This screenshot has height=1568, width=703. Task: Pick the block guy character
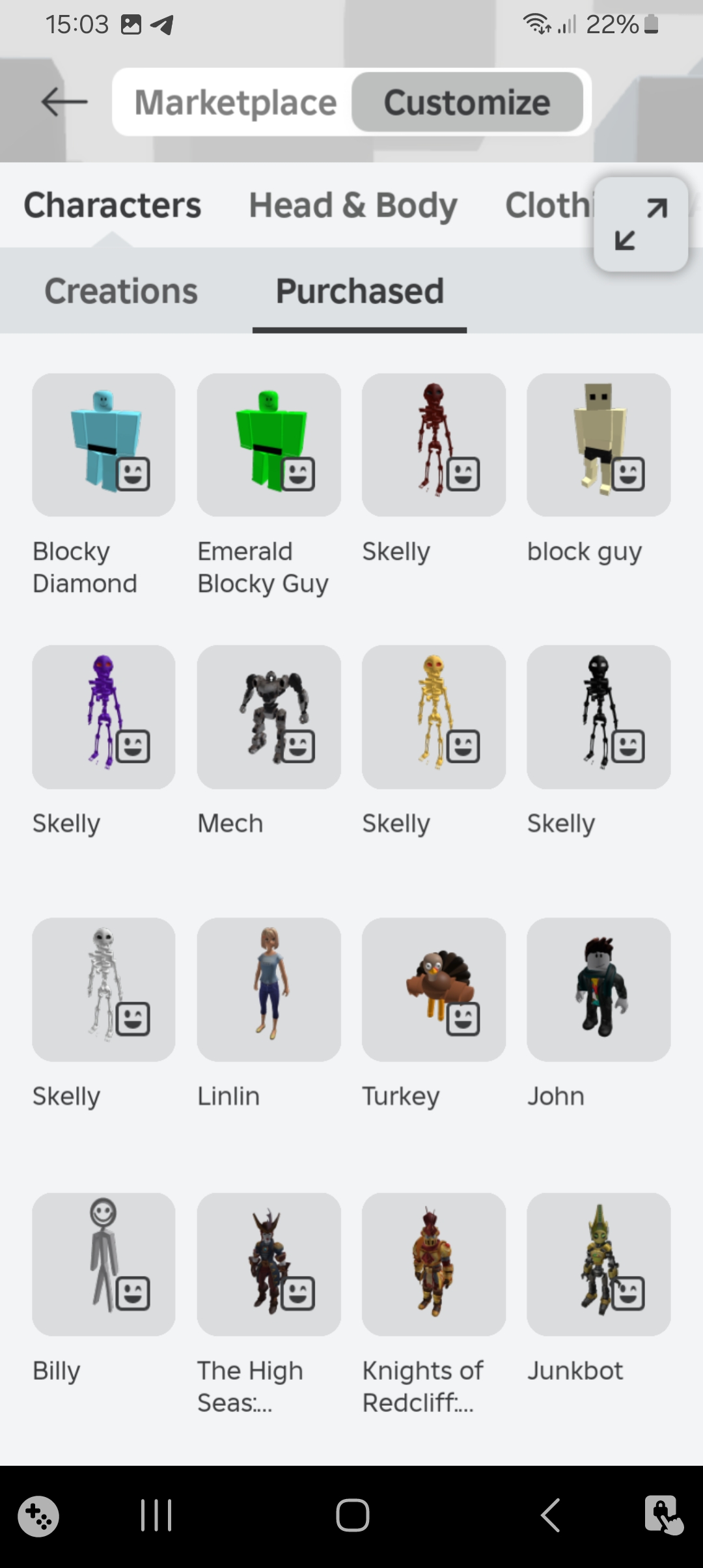click(598, 445)
